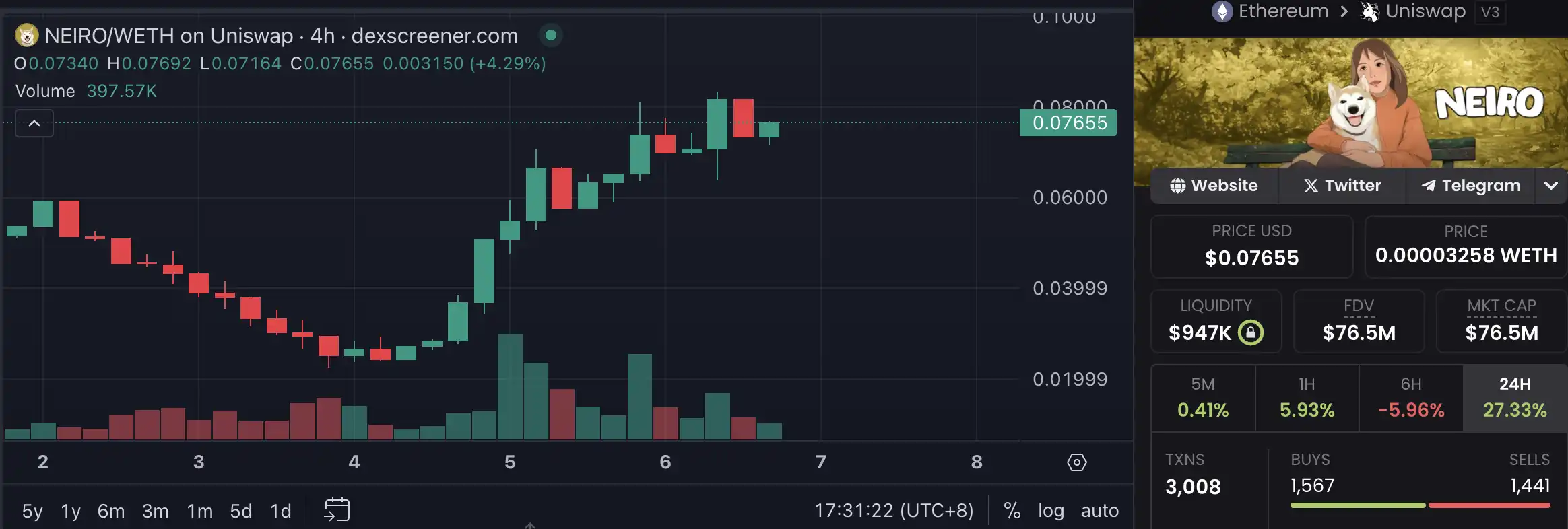
Task: Toggle auto scale on the chart
Action: (x=1100, y=510)
